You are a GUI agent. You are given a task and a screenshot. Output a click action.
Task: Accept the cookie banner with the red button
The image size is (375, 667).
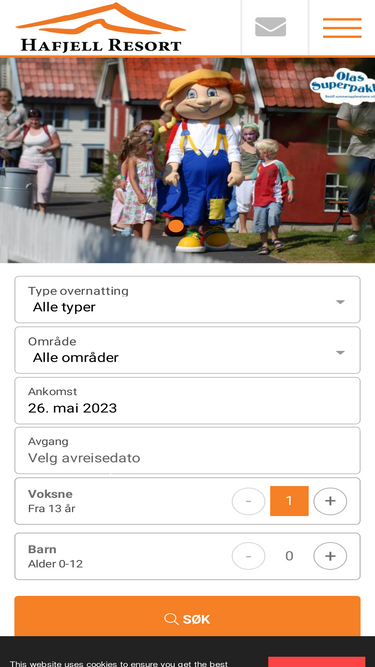coord(317,661)
